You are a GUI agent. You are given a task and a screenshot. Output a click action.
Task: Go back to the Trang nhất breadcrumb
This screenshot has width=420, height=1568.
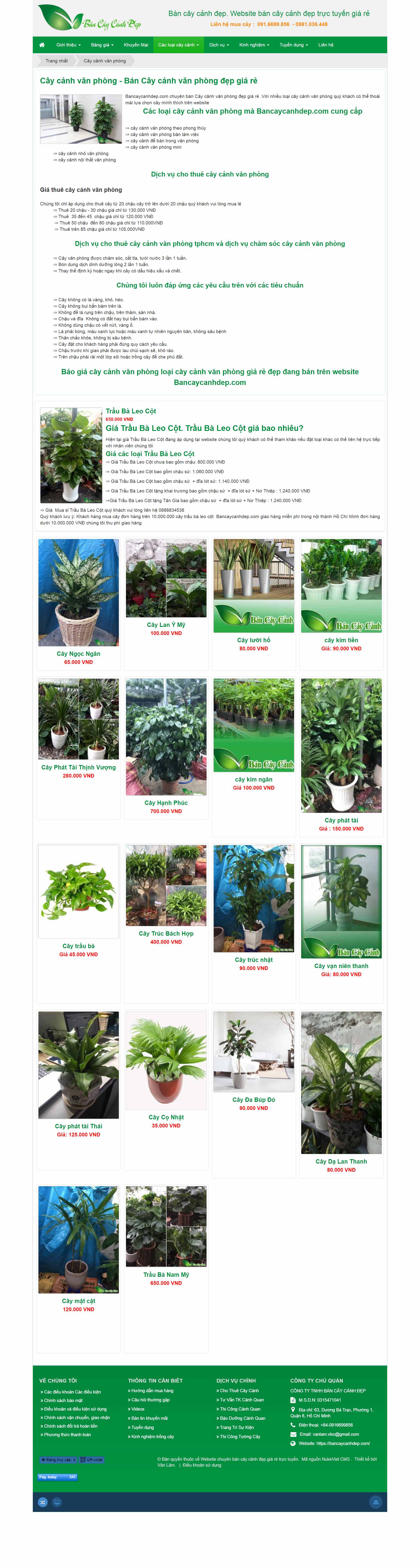56,61
